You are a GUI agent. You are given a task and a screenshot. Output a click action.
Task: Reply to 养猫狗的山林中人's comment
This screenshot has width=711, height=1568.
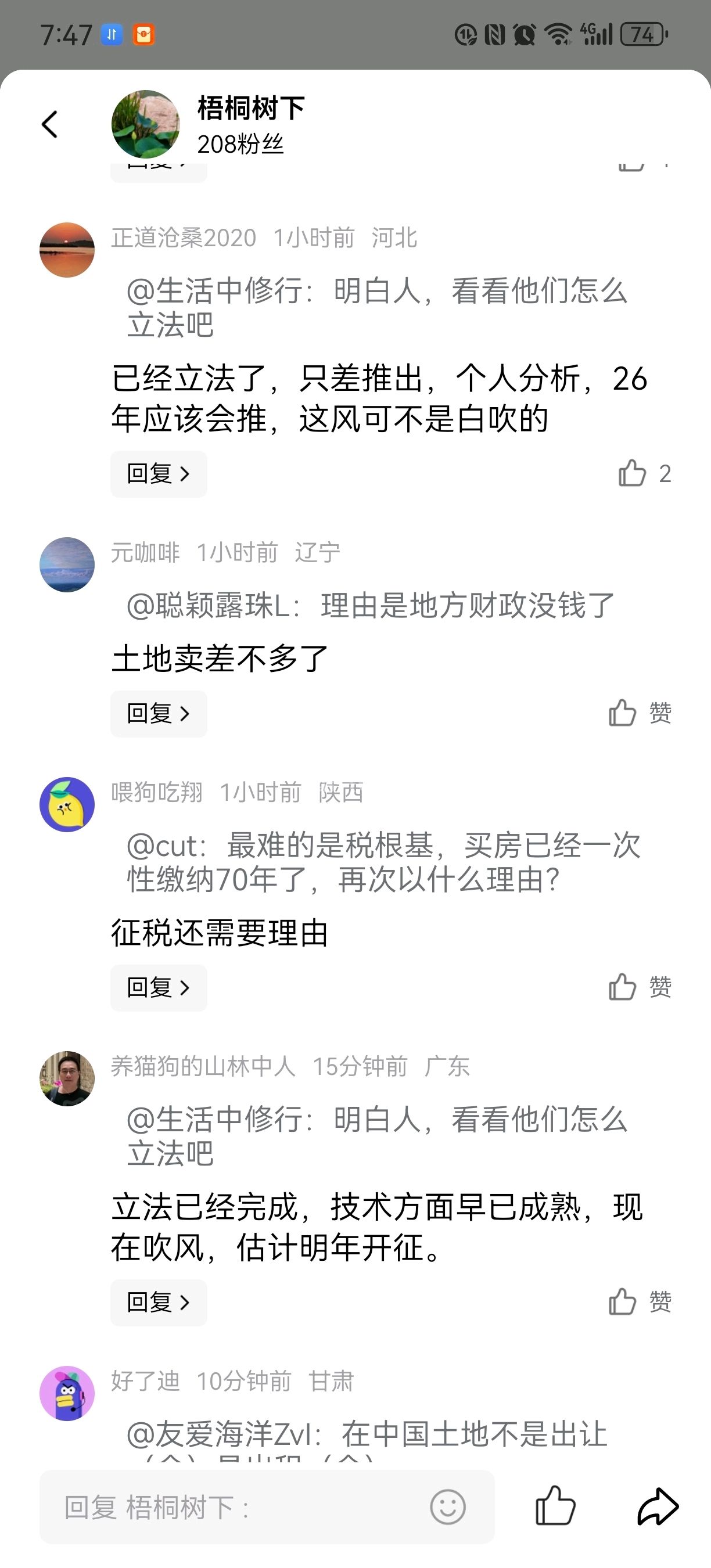[x=158, y=1302]
